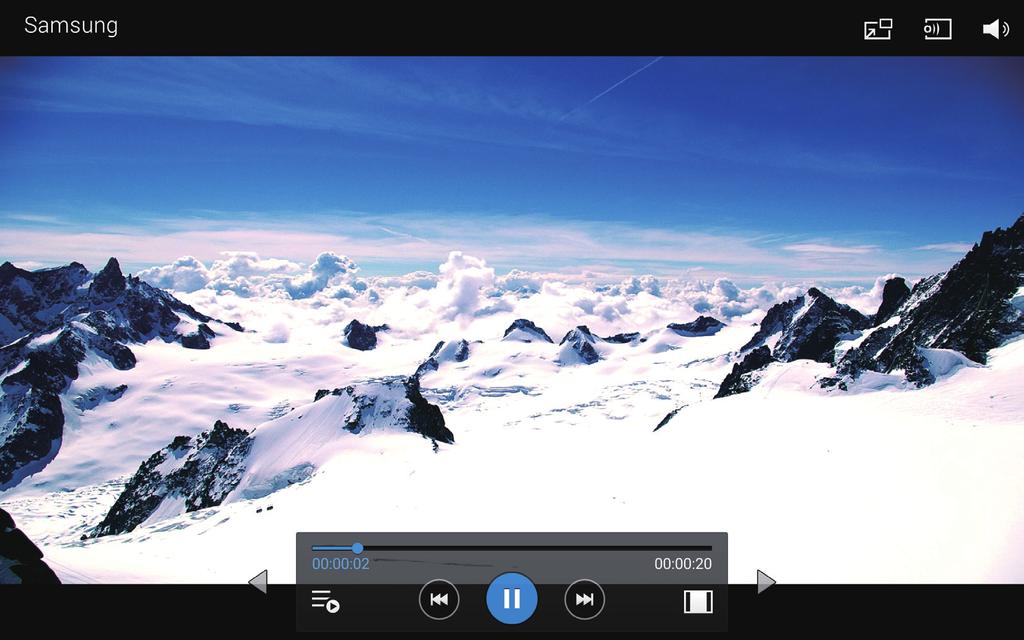
Task: Skip to the previous video
Action: (x=438, y=599)
